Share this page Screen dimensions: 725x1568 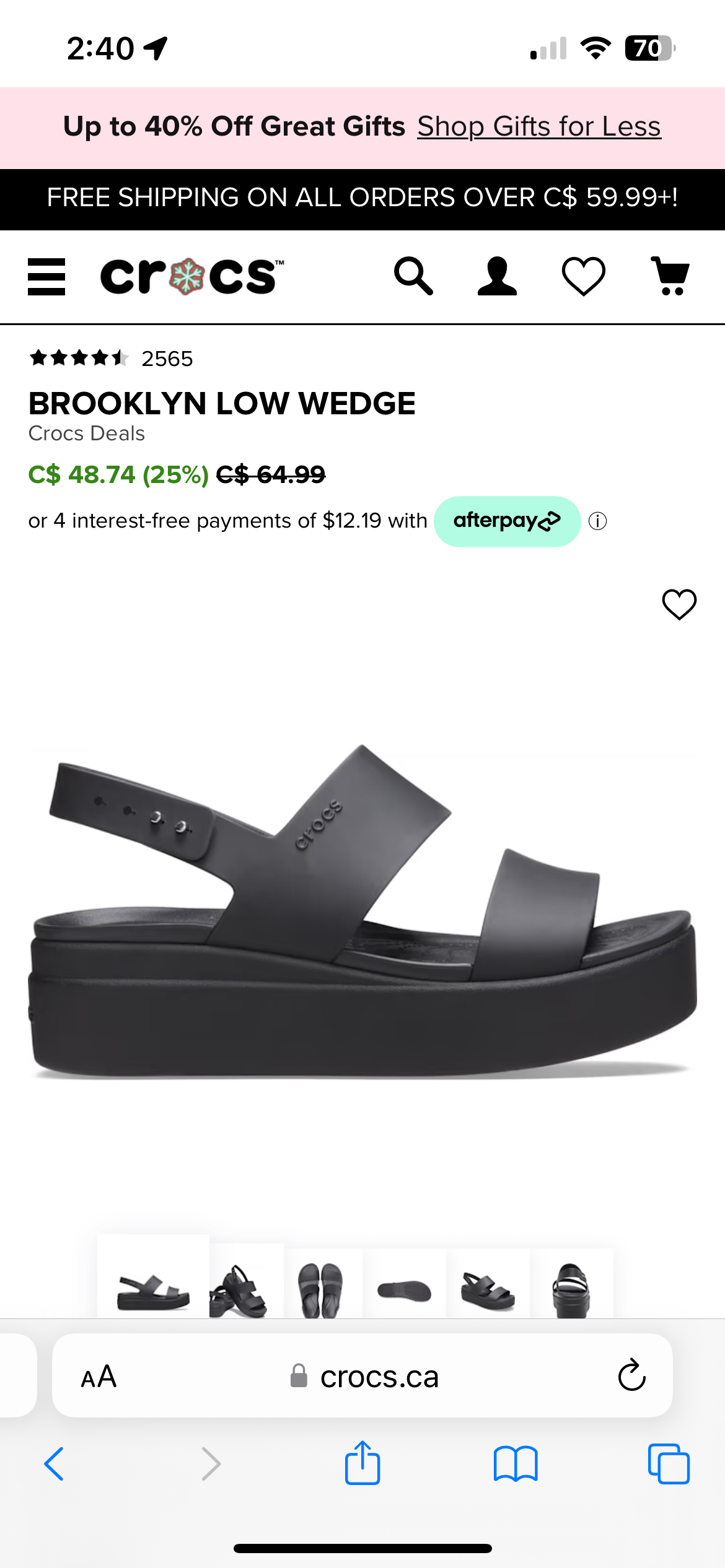coord(362,1464)
